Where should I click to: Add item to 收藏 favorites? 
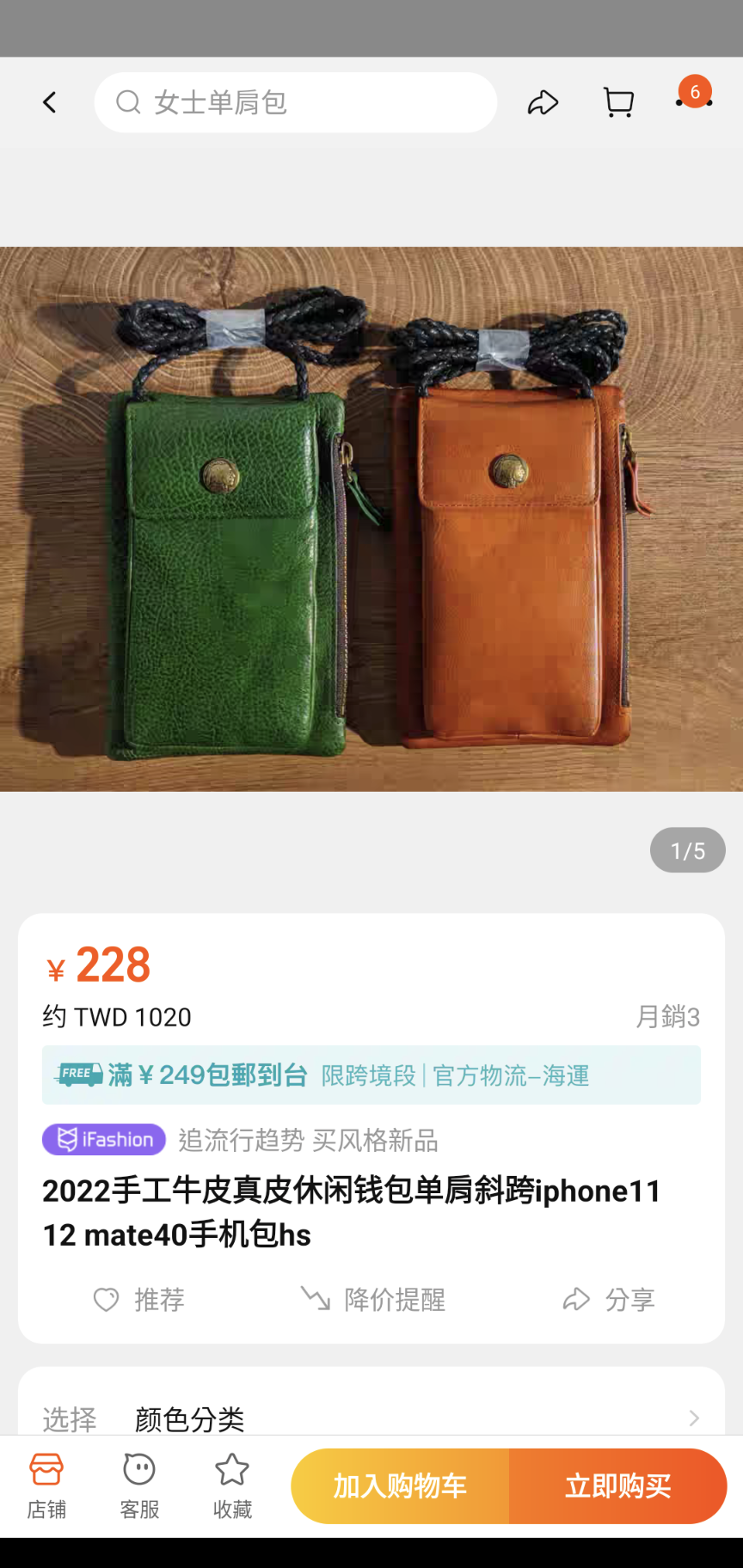pyautogui.click(x=232, y=1485)
